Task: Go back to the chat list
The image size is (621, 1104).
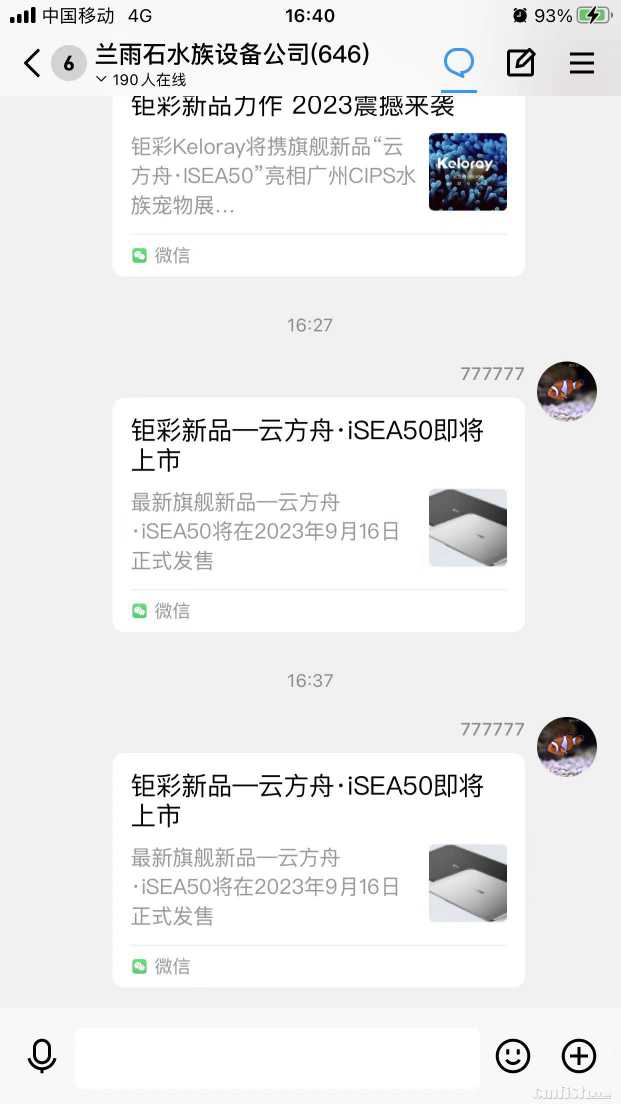Action: pyautogui.click(x=32, y=64)
